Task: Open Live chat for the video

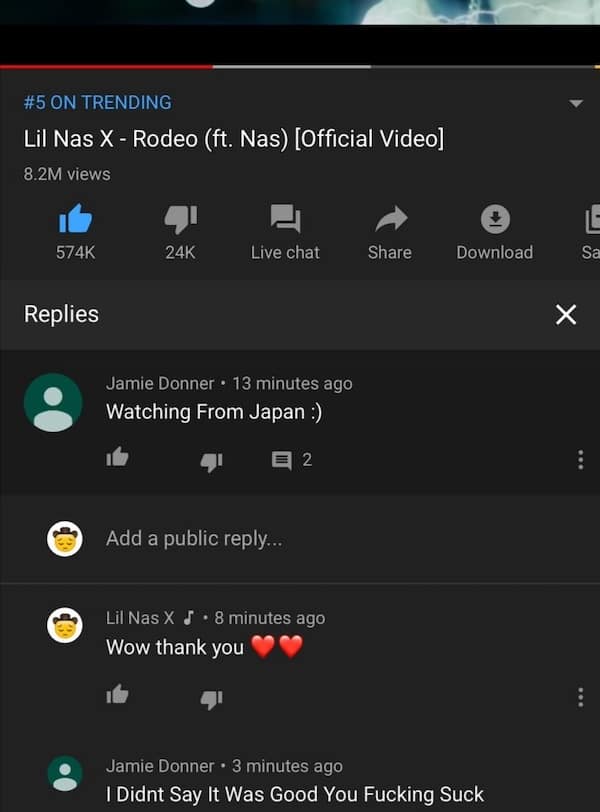Action: [285, 221]
